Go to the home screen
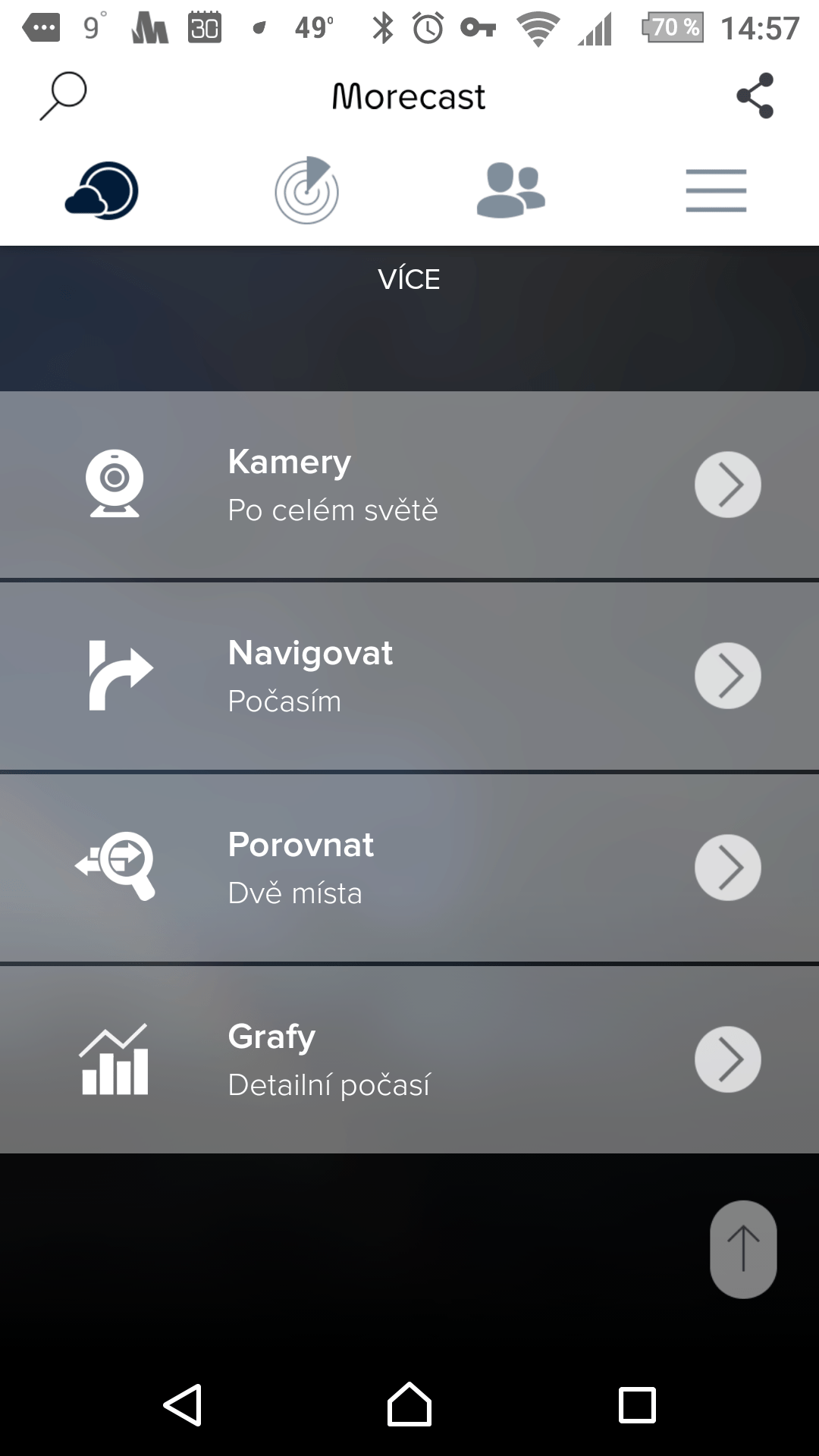This screenshot has height=1456, width=819. (x=409, y=1405)
